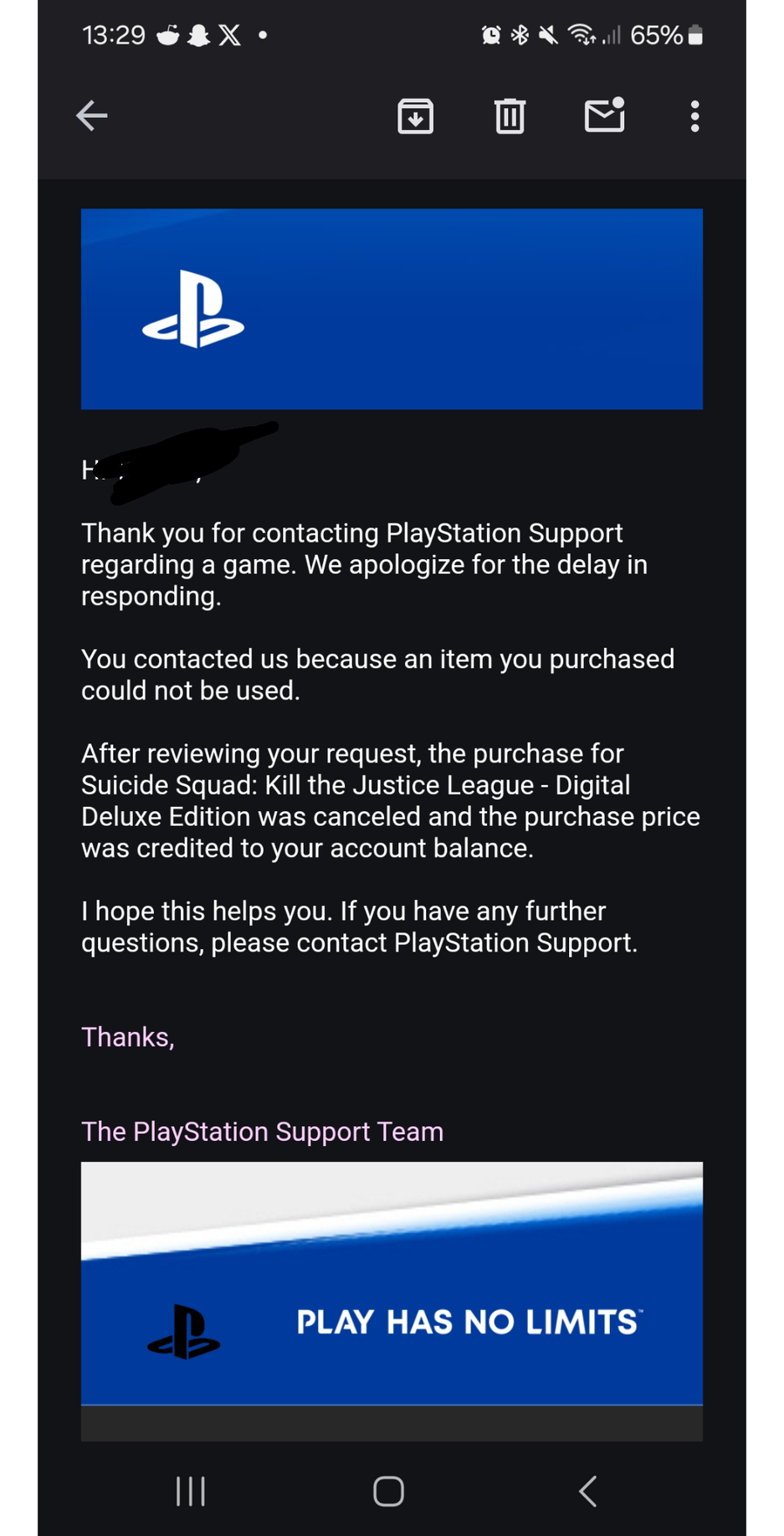Archive this PlayStation email
This screenshot has height=1536, width=784.
coord(415,116)
